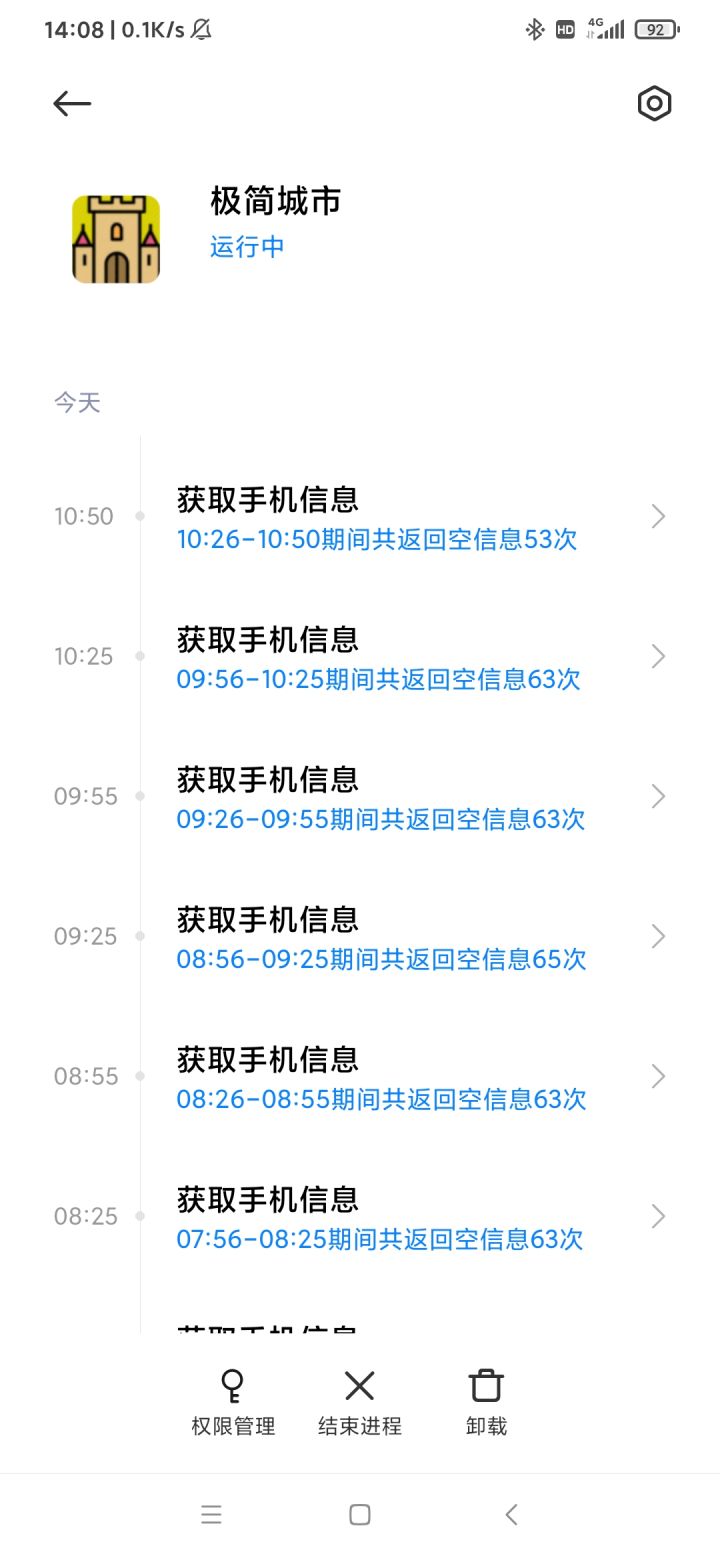Open 权限管理 permission management
The width and height of the screenshot is (720, 1560).
(233, 1402)
